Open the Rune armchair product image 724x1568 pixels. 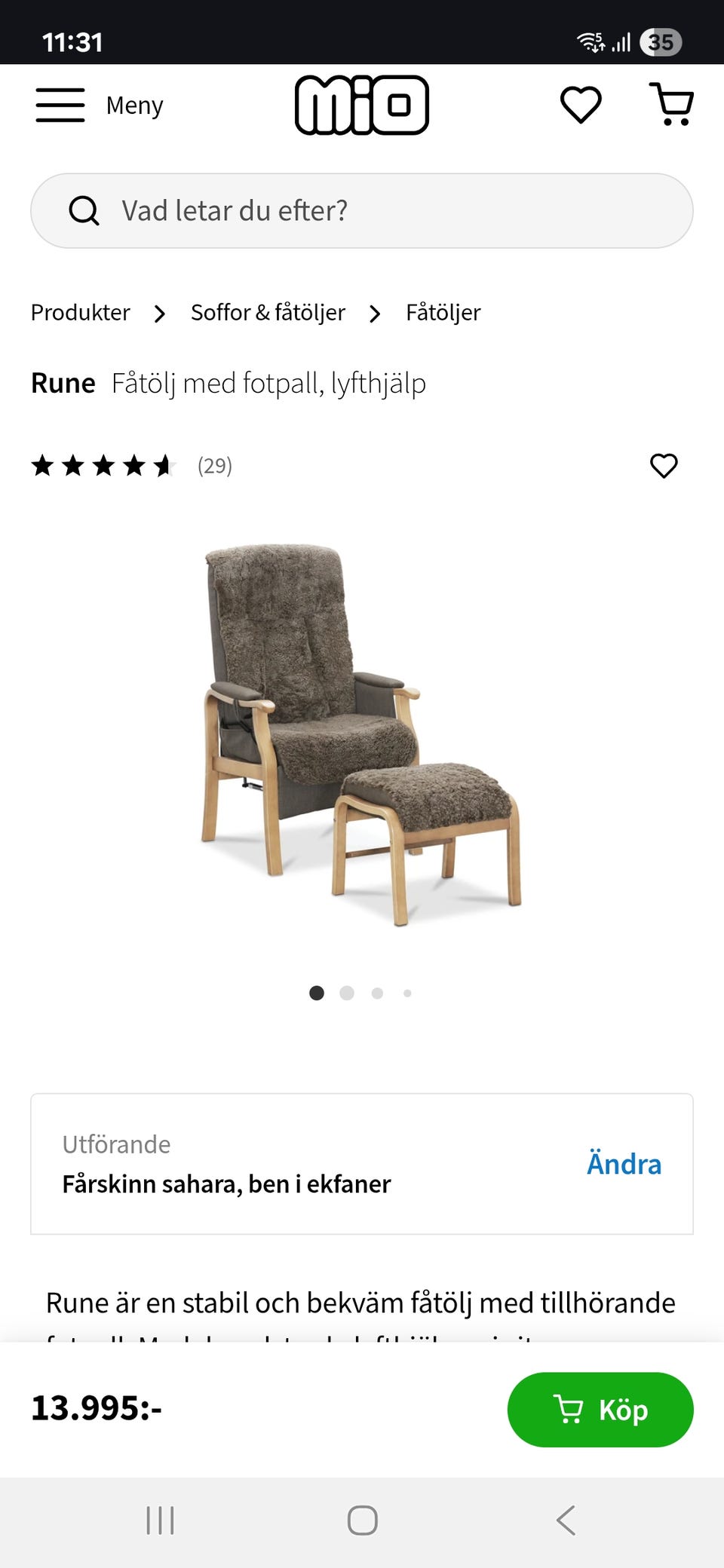point(362,735)
